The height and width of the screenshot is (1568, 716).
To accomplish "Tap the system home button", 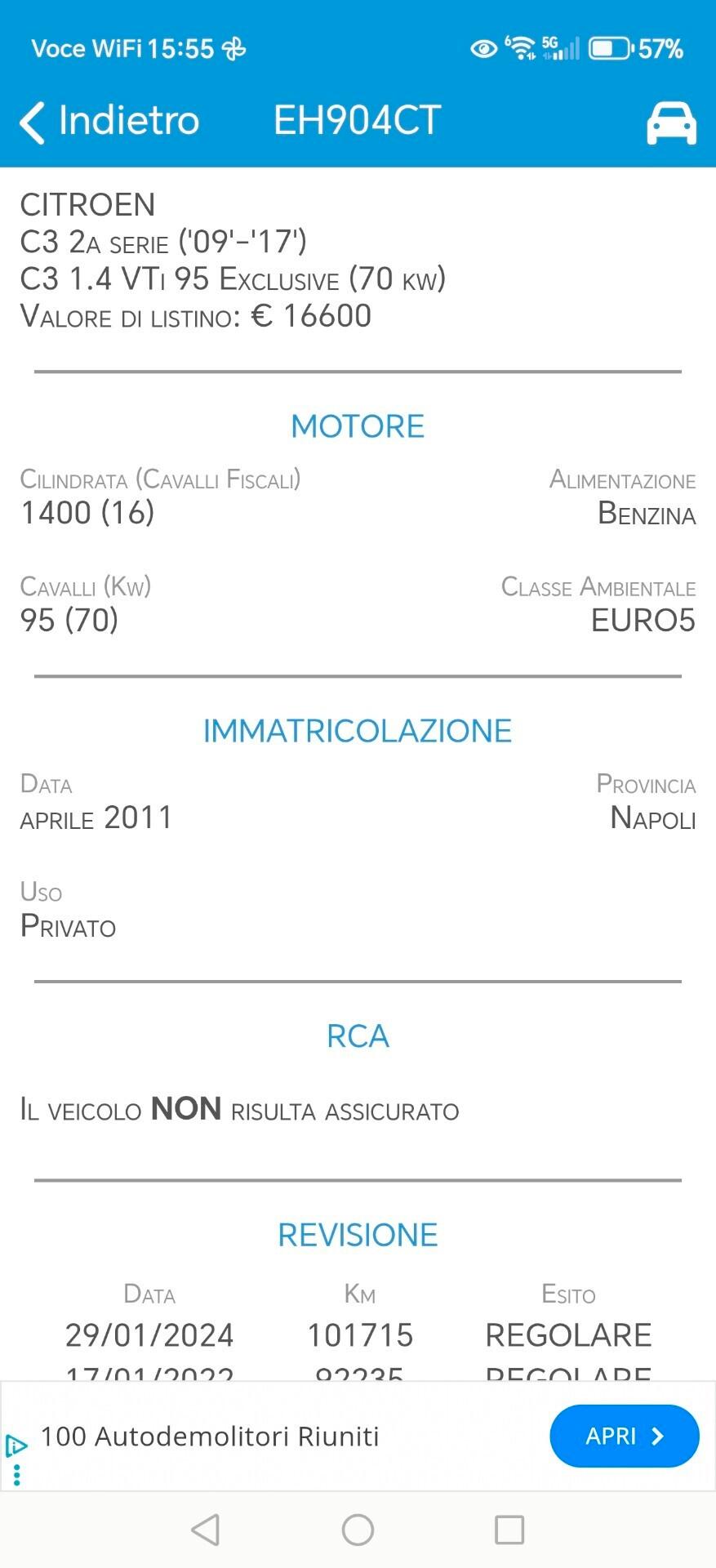I will (x=358, y=1530).
